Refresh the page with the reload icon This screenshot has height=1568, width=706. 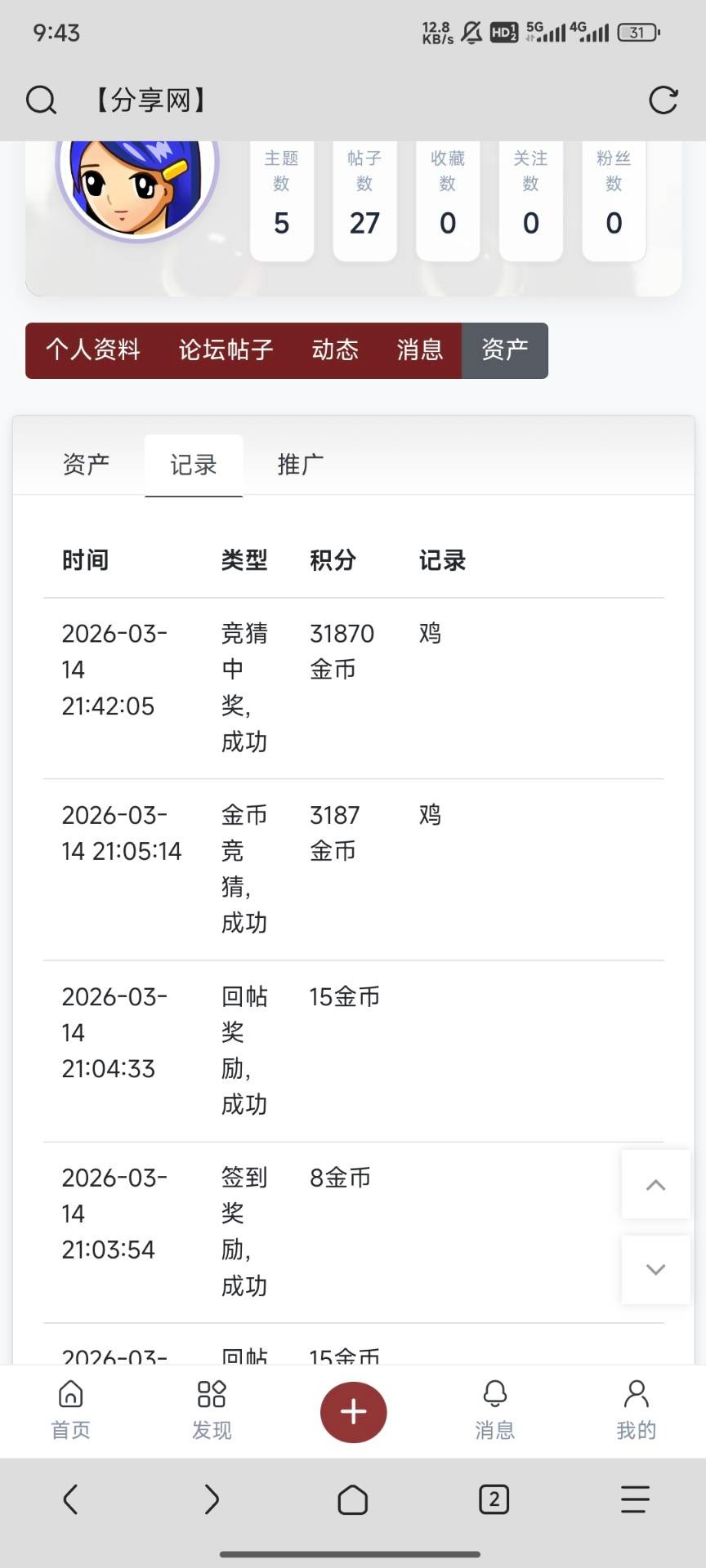[x=663, y=100]
